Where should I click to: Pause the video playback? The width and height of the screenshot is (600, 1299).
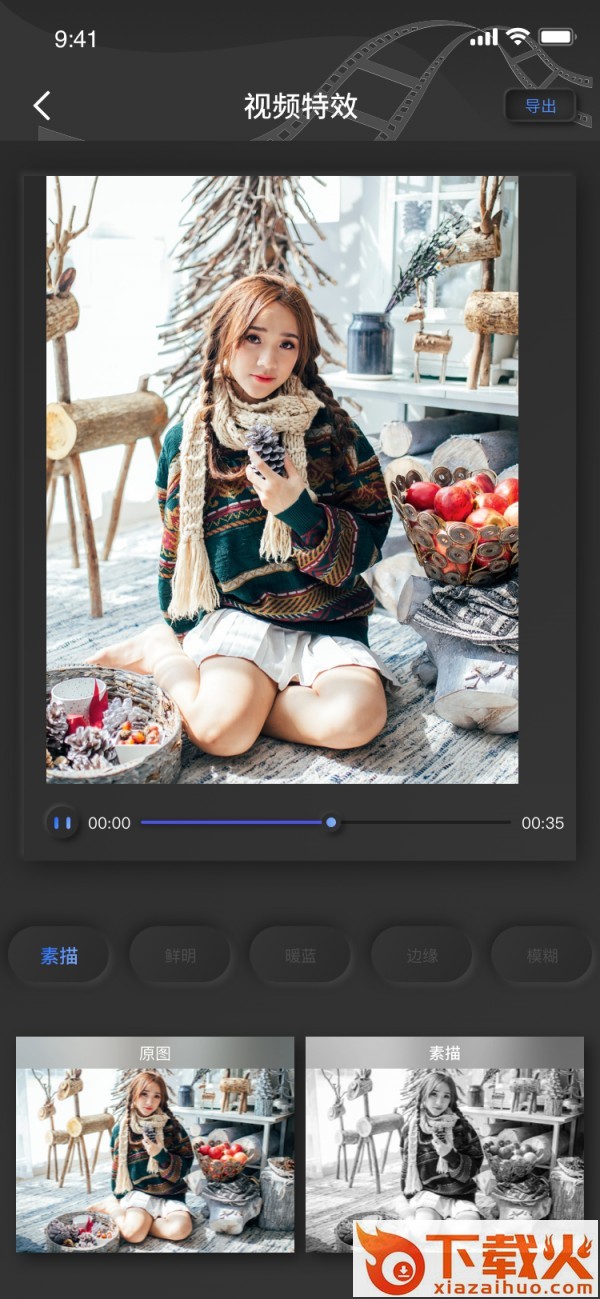pyautogui.click(x=62, y=823)
